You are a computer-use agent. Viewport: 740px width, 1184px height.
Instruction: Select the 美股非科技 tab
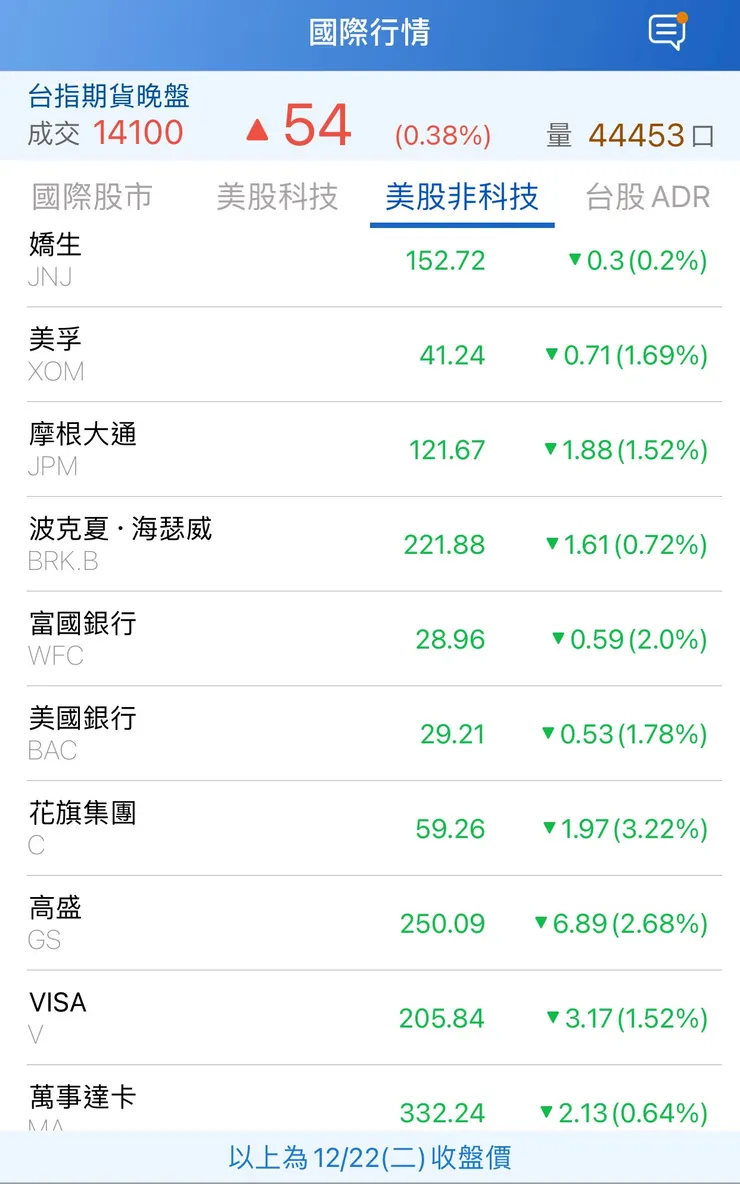click(462, 197)
